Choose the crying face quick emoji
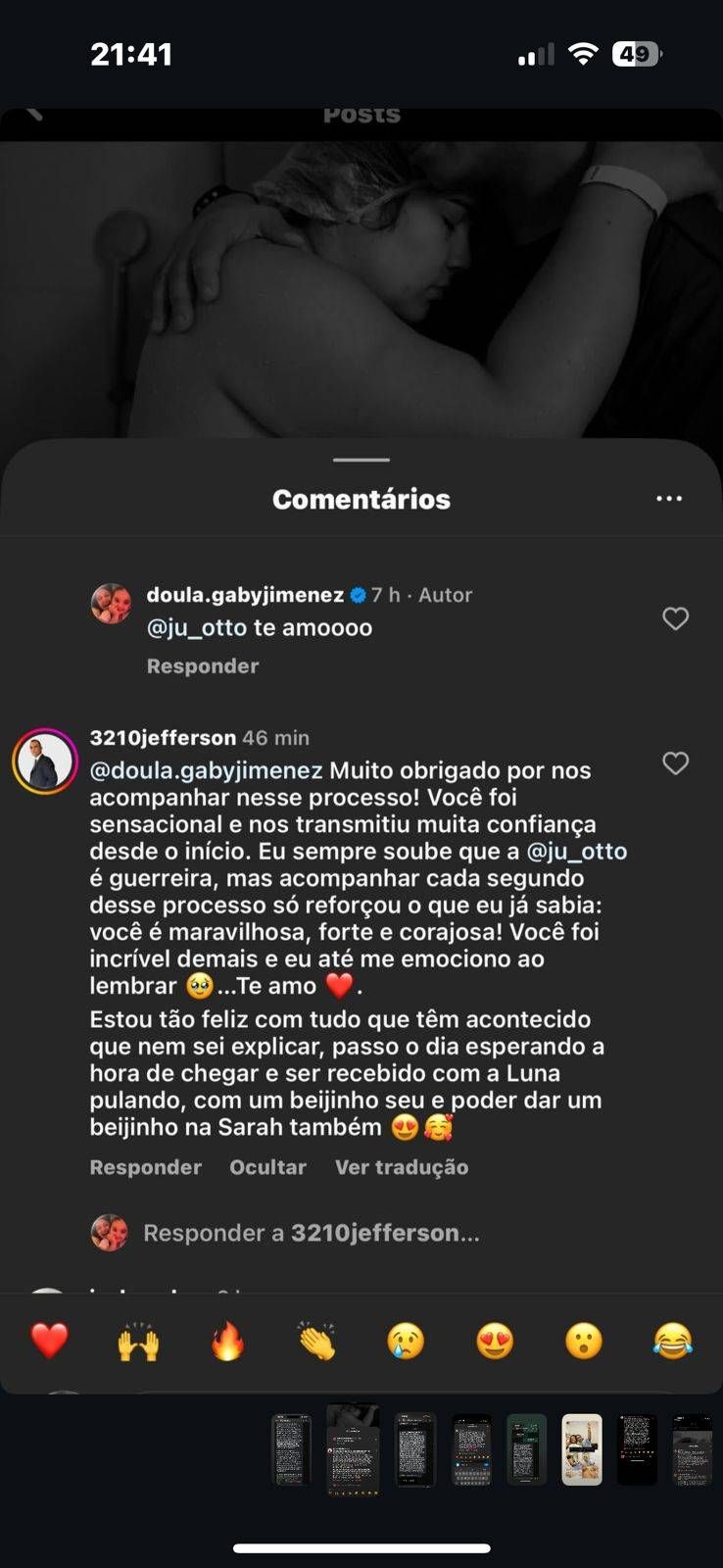The height and width of the screenshot is (1568, 723). [x=406, y=1341]
